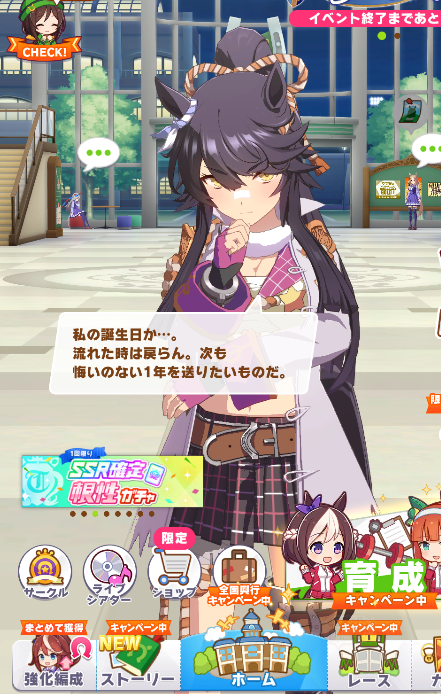Tap the speech bubble by the bulletin board
The image size is (441, 694).
(x=427, y=150)
